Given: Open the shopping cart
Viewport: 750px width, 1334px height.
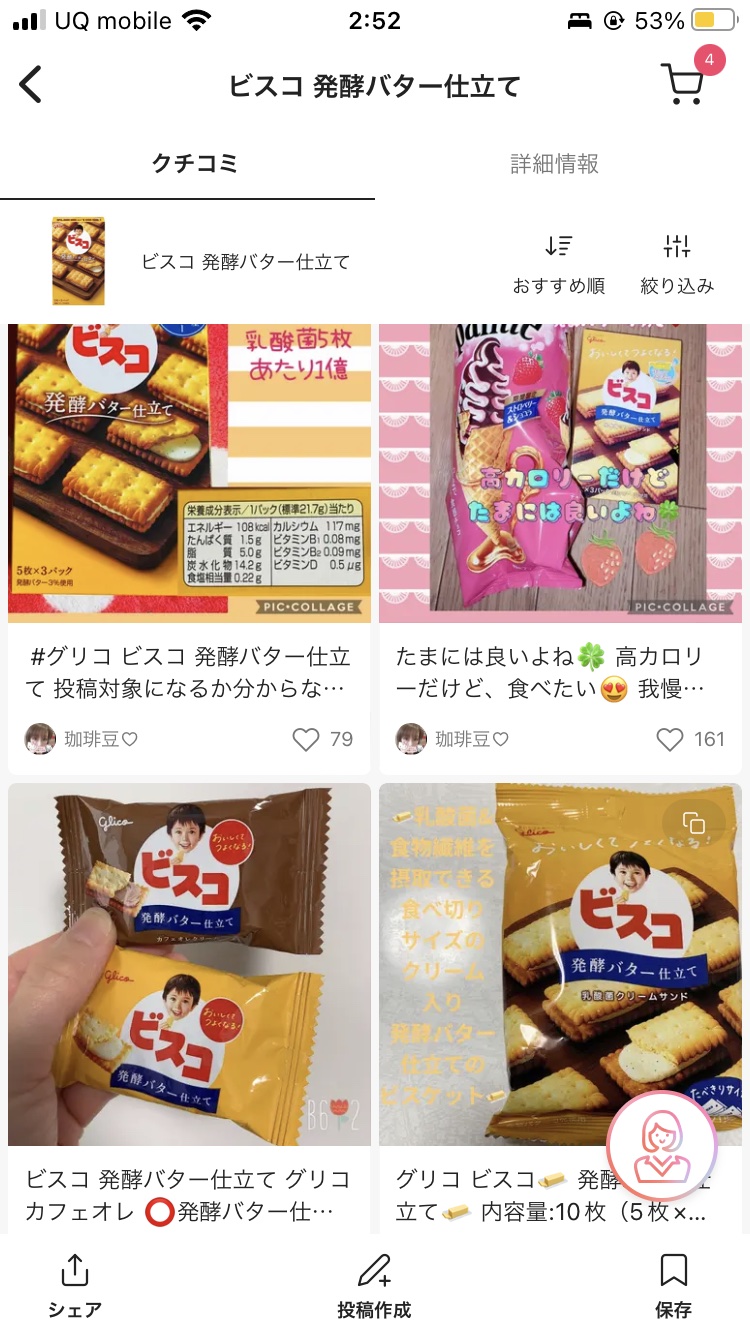Looking at the screenshot, I should [x=683, y=84].
